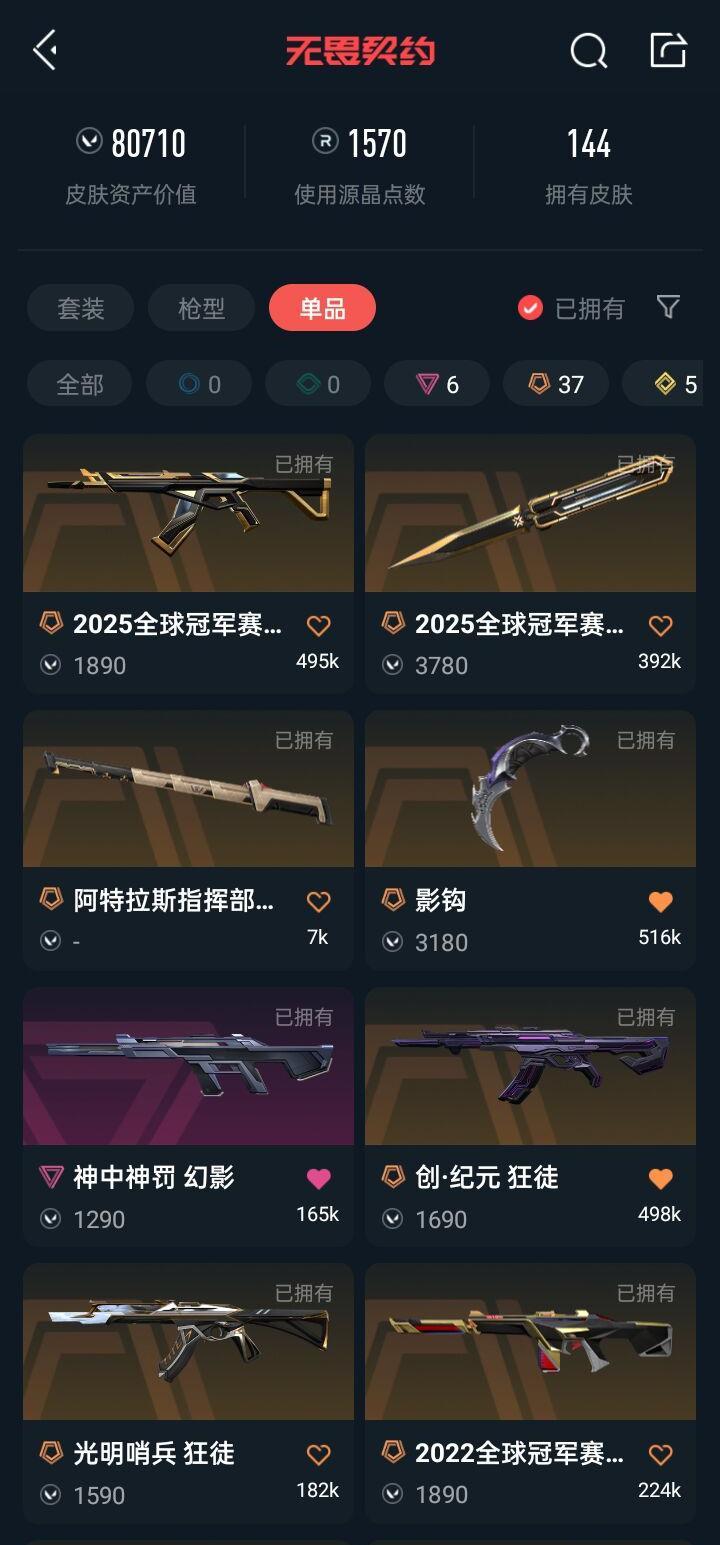Screen dimensions: 720x1545
Task: Select the orange rarity filter showing 37
Action: (x=556, y=383)
